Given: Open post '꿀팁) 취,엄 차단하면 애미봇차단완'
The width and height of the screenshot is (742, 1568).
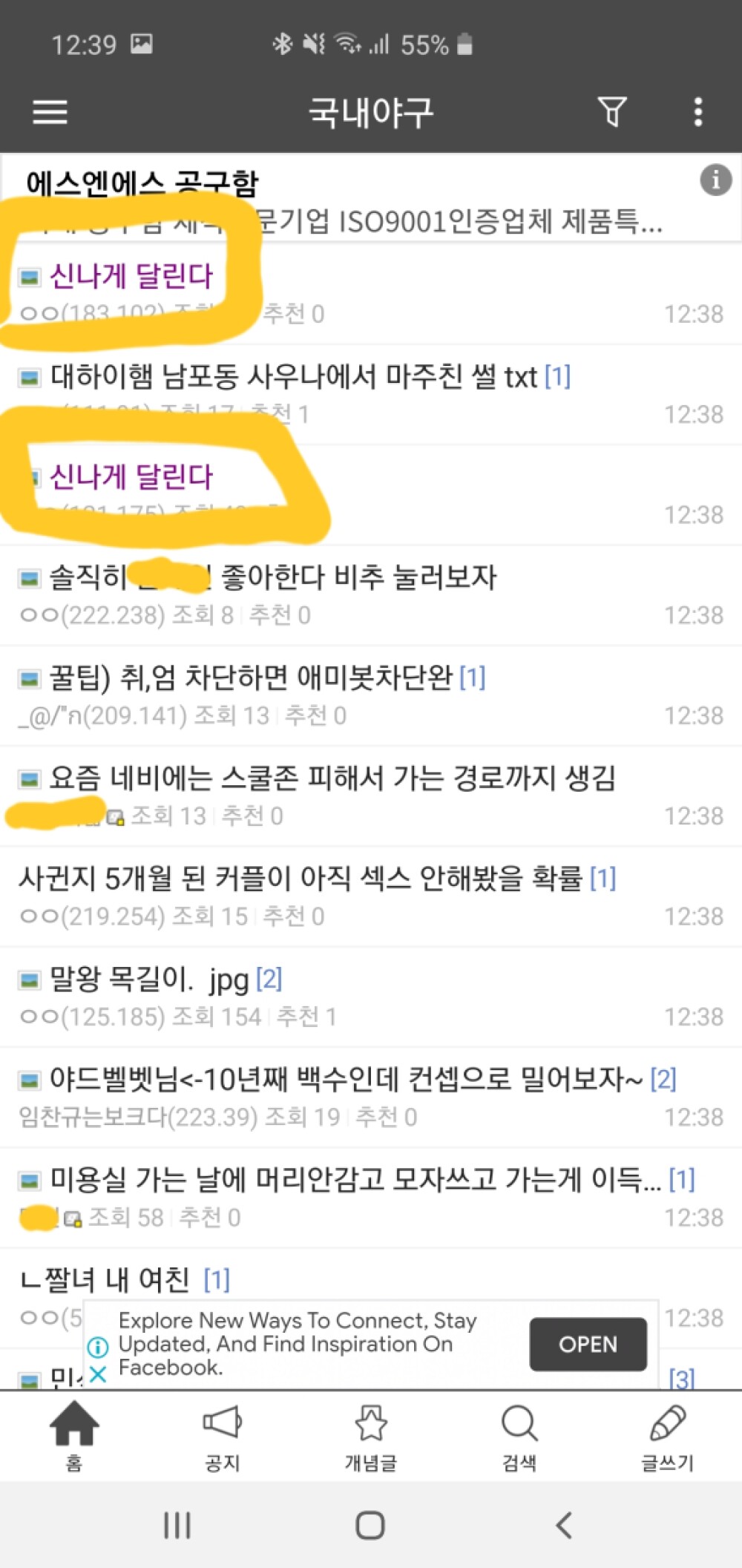Looking at the screenshot, I should pyautogui.click(x=250, y=678).
